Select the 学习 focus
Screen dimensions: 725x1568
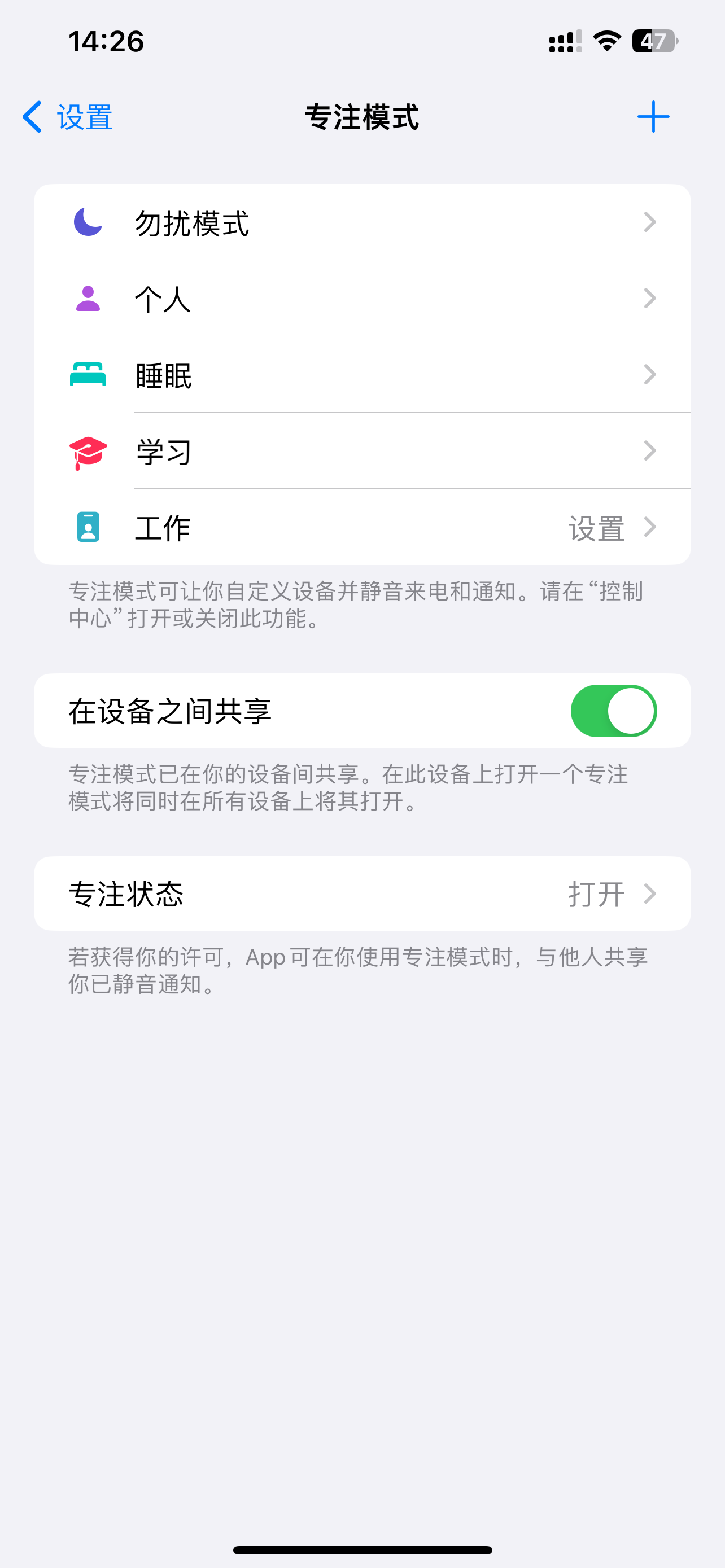point(362,451)
